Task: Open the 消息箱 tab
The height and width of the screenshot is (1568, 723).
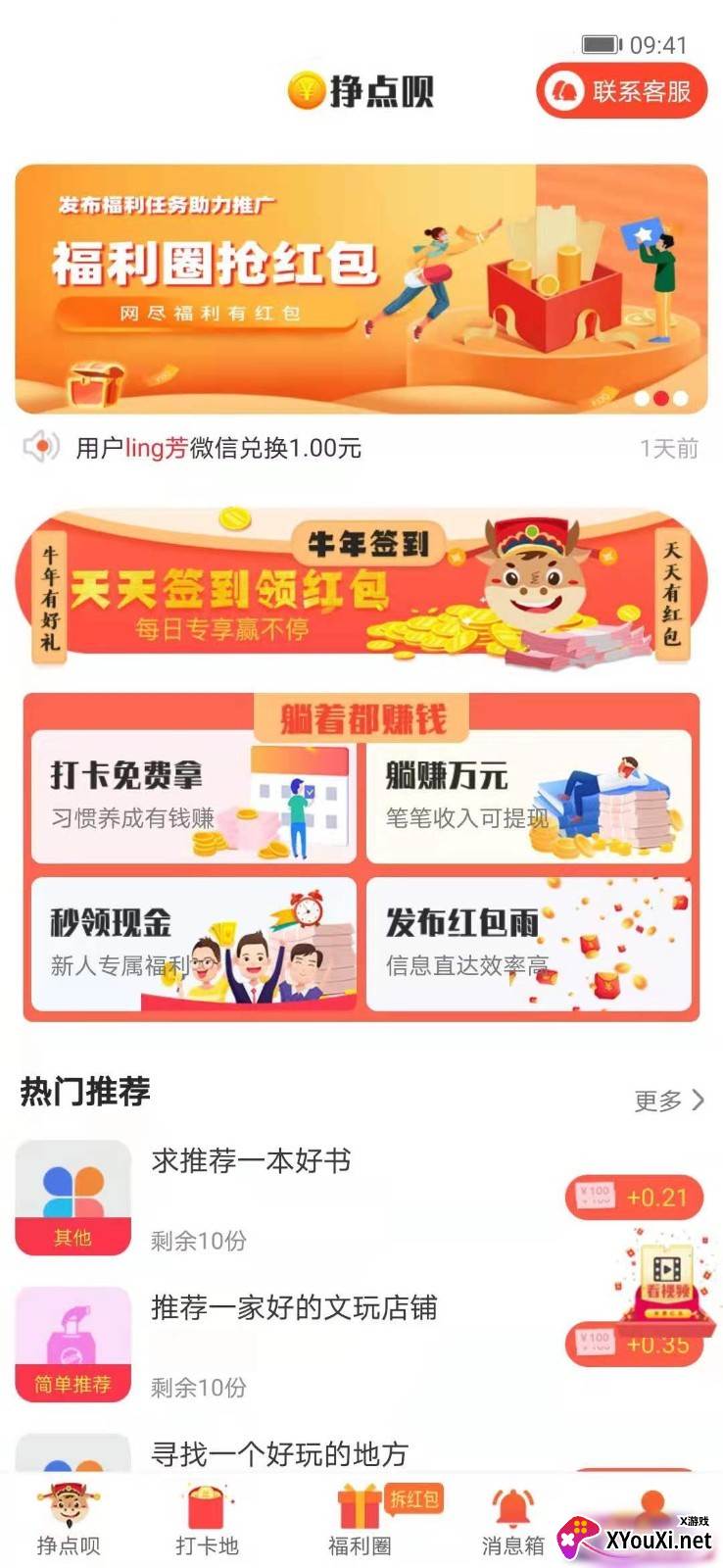Action: (512, 1520)
